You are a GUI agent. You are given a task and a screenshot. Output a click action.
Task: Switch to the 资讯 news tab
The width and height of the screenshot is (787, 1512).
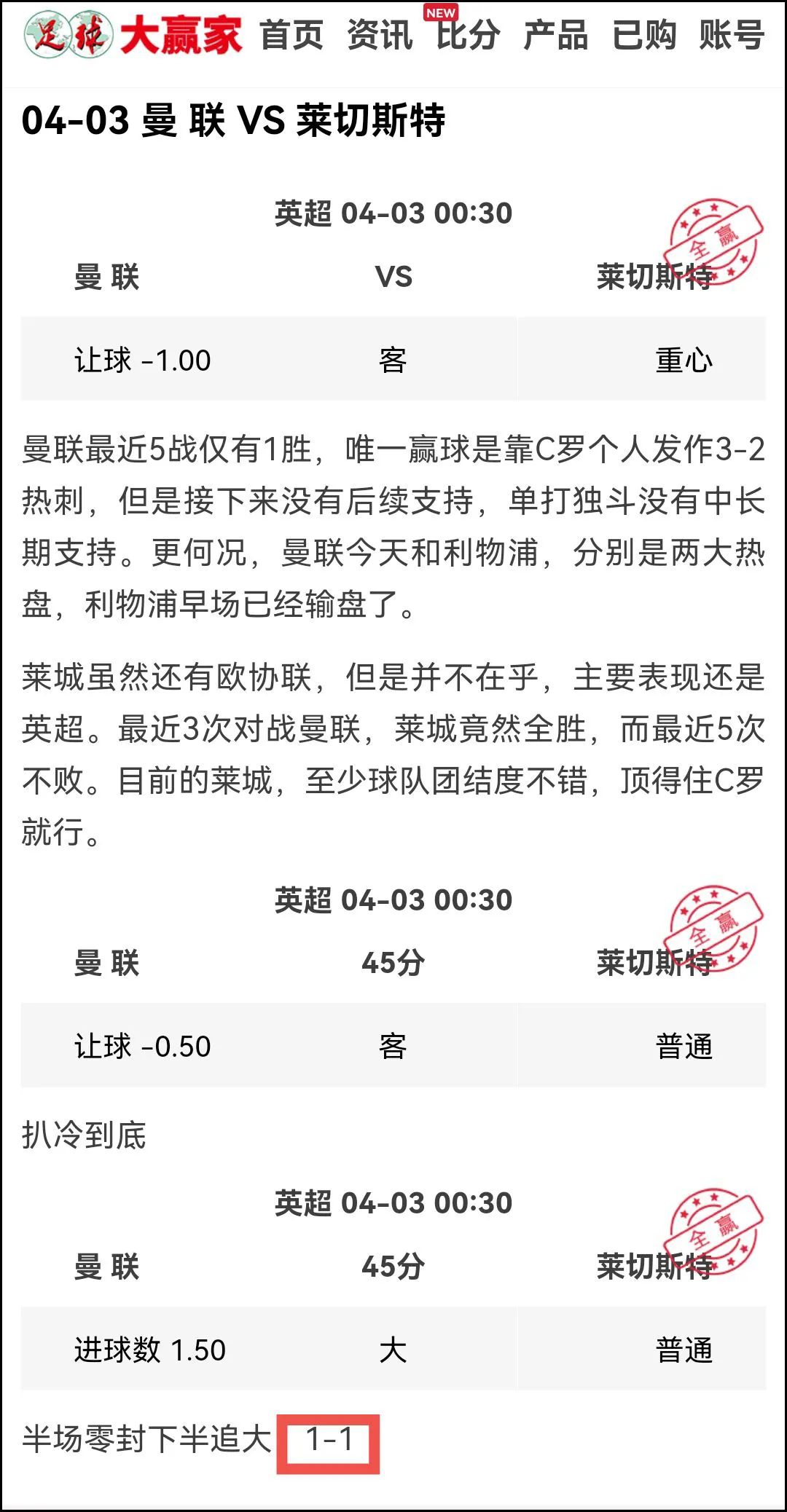(380, 35)
